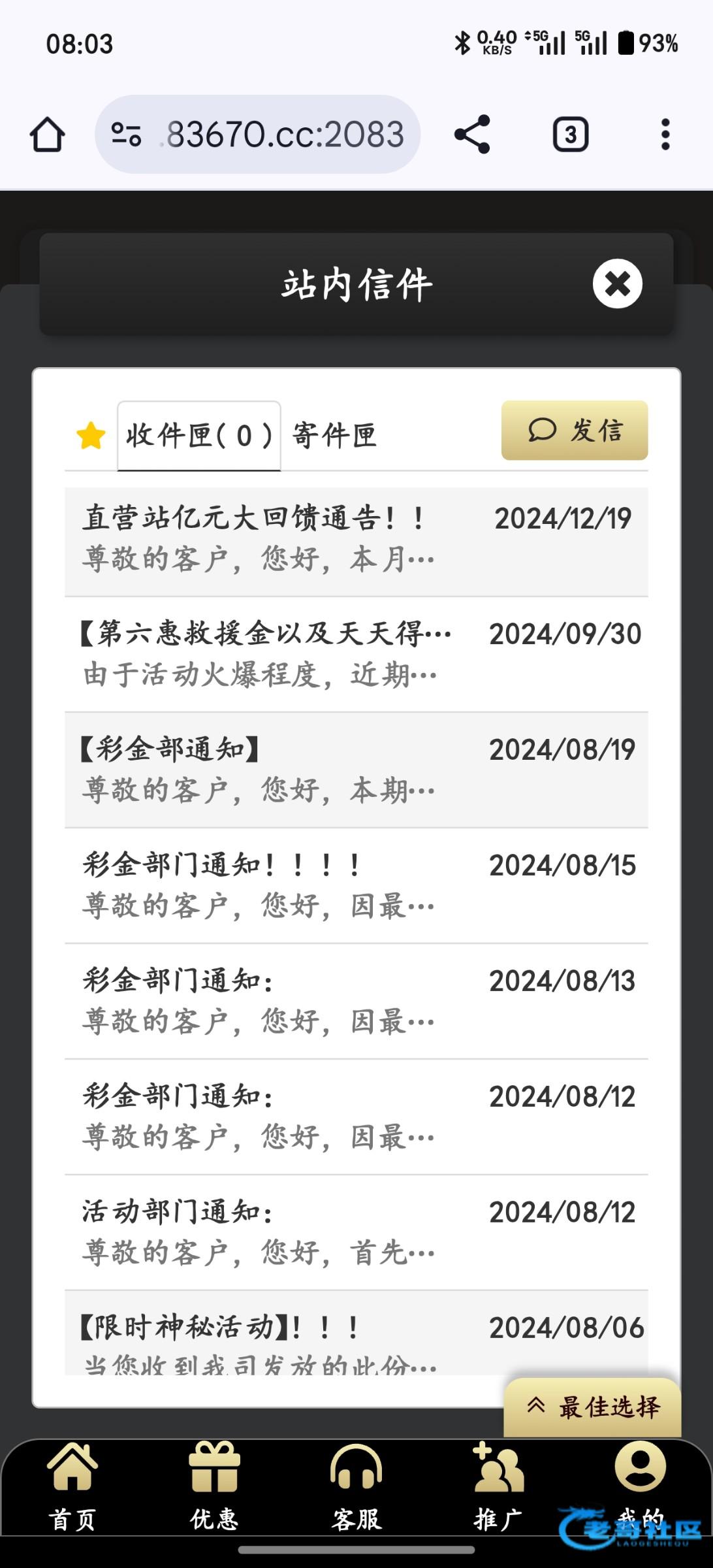Close the 站内信件 dialog
This screenshot has width=713, height=1568.
(617, 284)
